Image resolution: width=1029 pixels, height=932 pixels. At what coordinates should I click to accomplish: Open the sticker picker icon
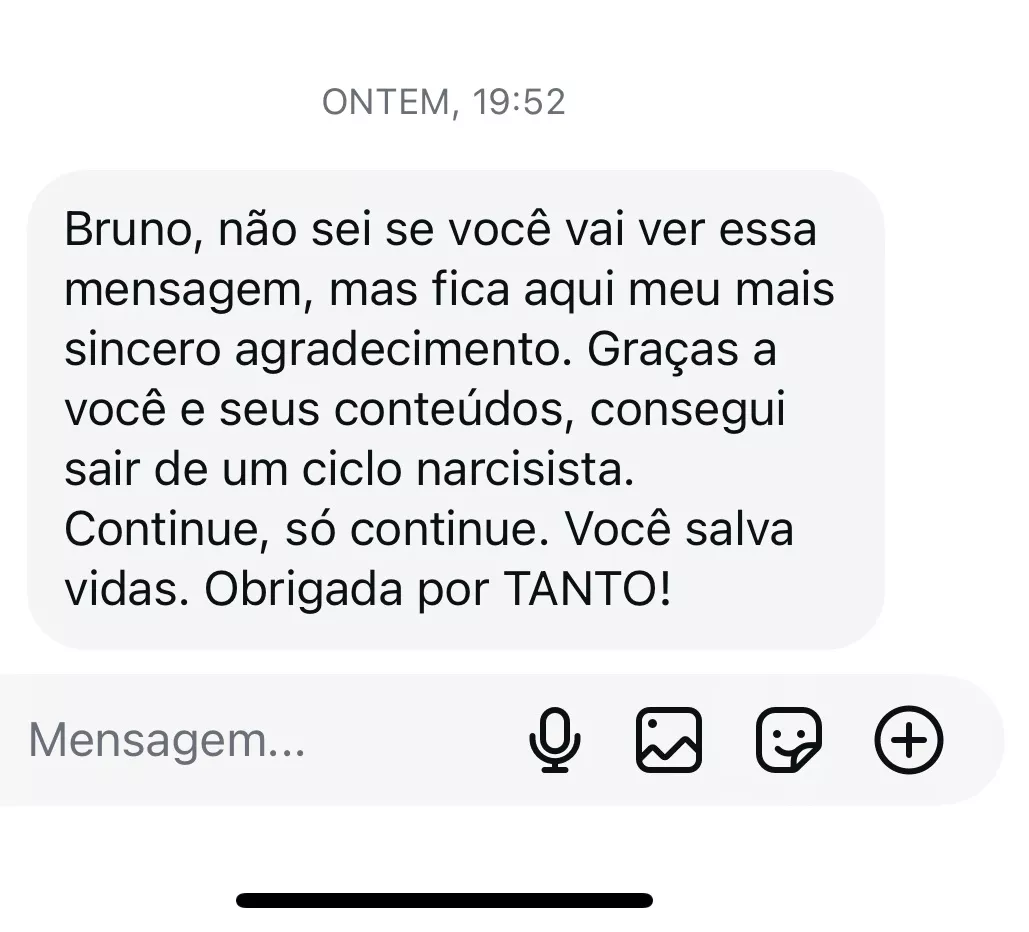pos(788,741)
